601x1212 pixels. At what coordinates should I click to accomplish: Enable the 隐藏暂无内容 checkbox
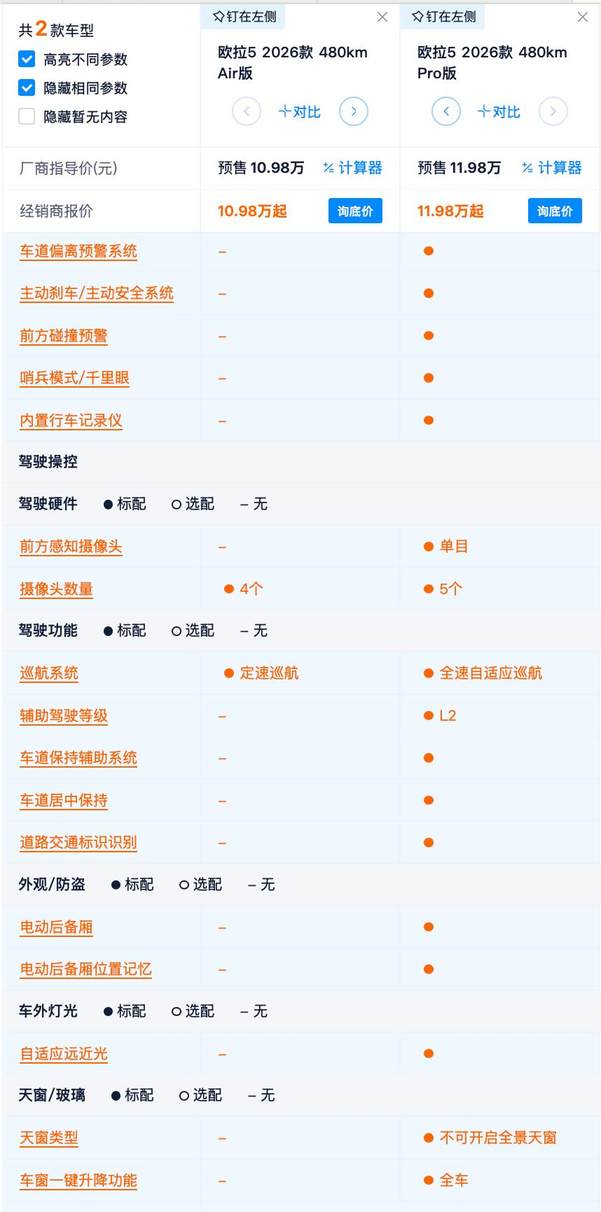[x=27, y=117]
